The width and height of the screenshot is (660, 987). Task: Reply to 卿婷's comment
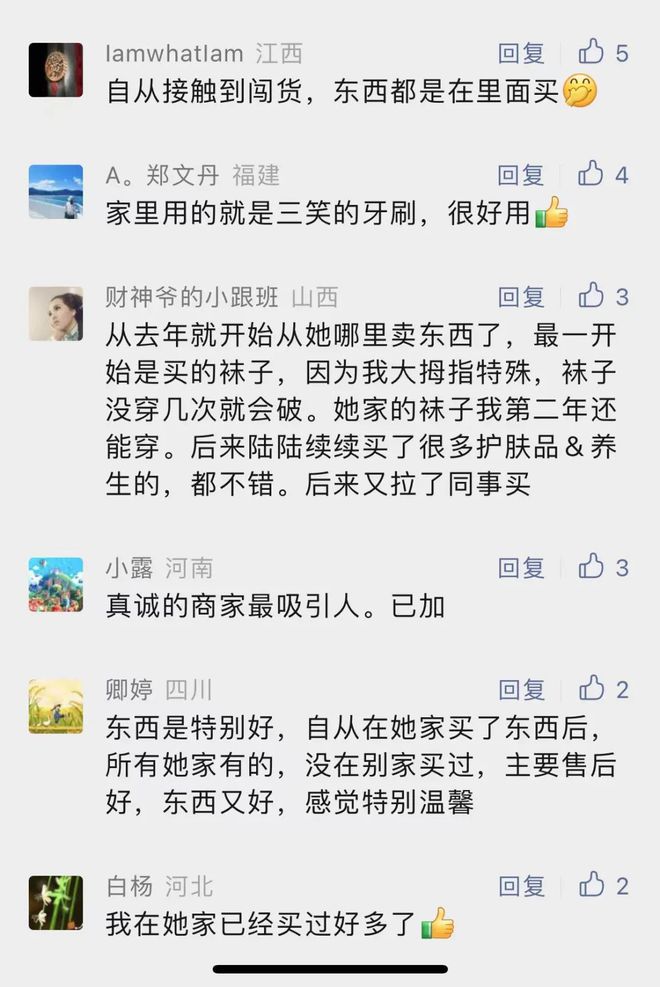click(x=521, y=690)
